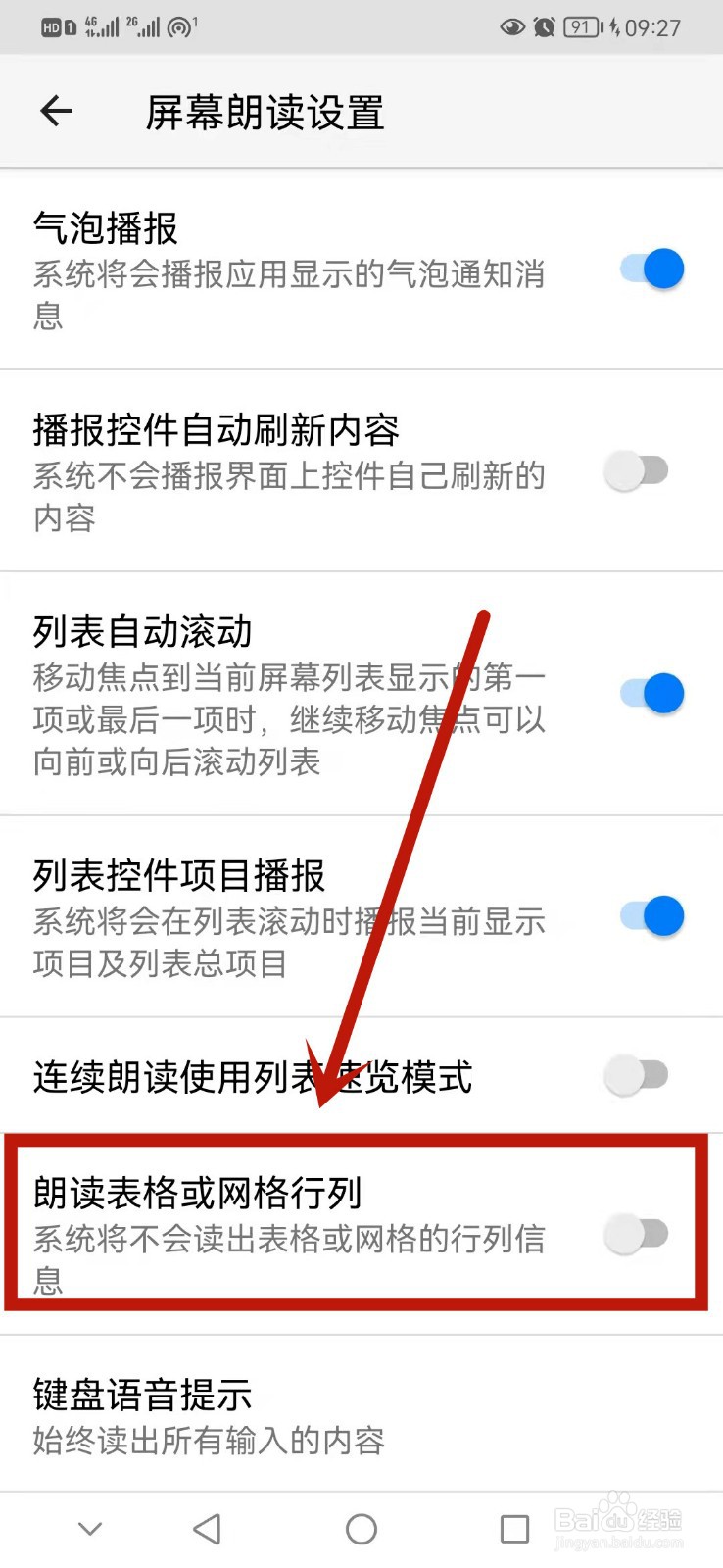Tap the back arrow beside 屏幕朗读设置

pos(56,111)
